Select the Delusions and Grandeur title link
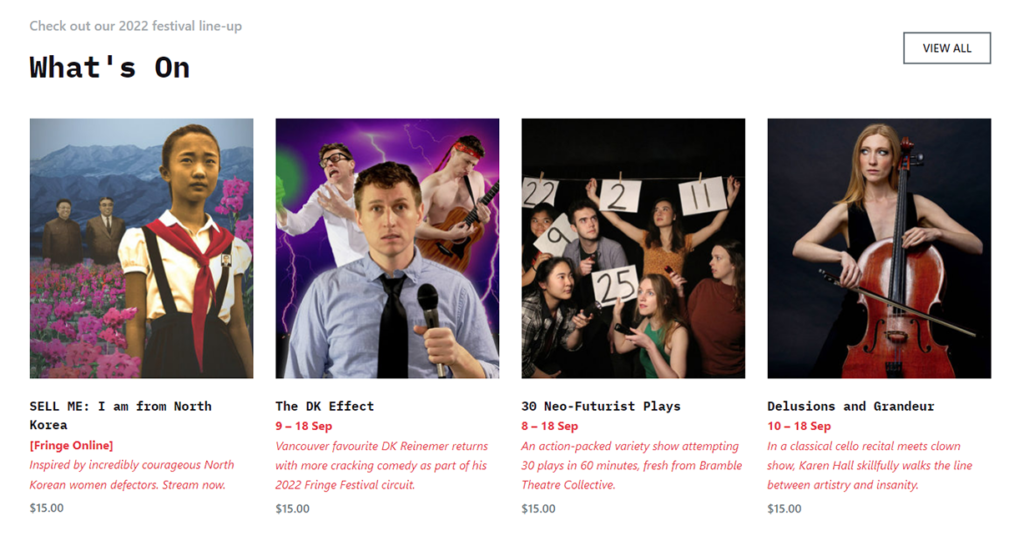The height and width of the screenshot is (541, 1024). point(850,406)
